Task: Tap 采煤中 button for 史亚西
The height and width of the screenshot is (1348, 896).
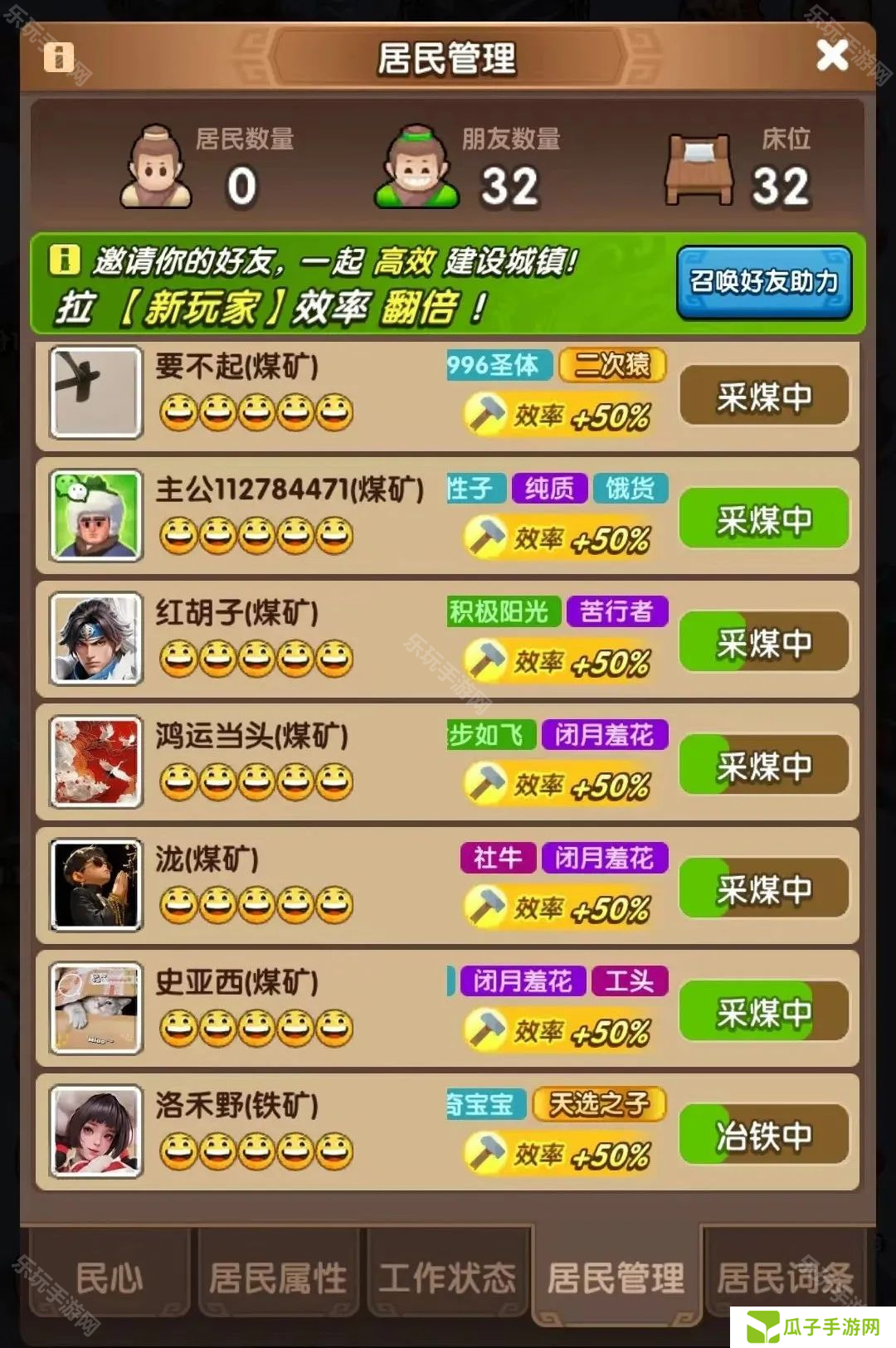Action: click(x=764, y=1011)
